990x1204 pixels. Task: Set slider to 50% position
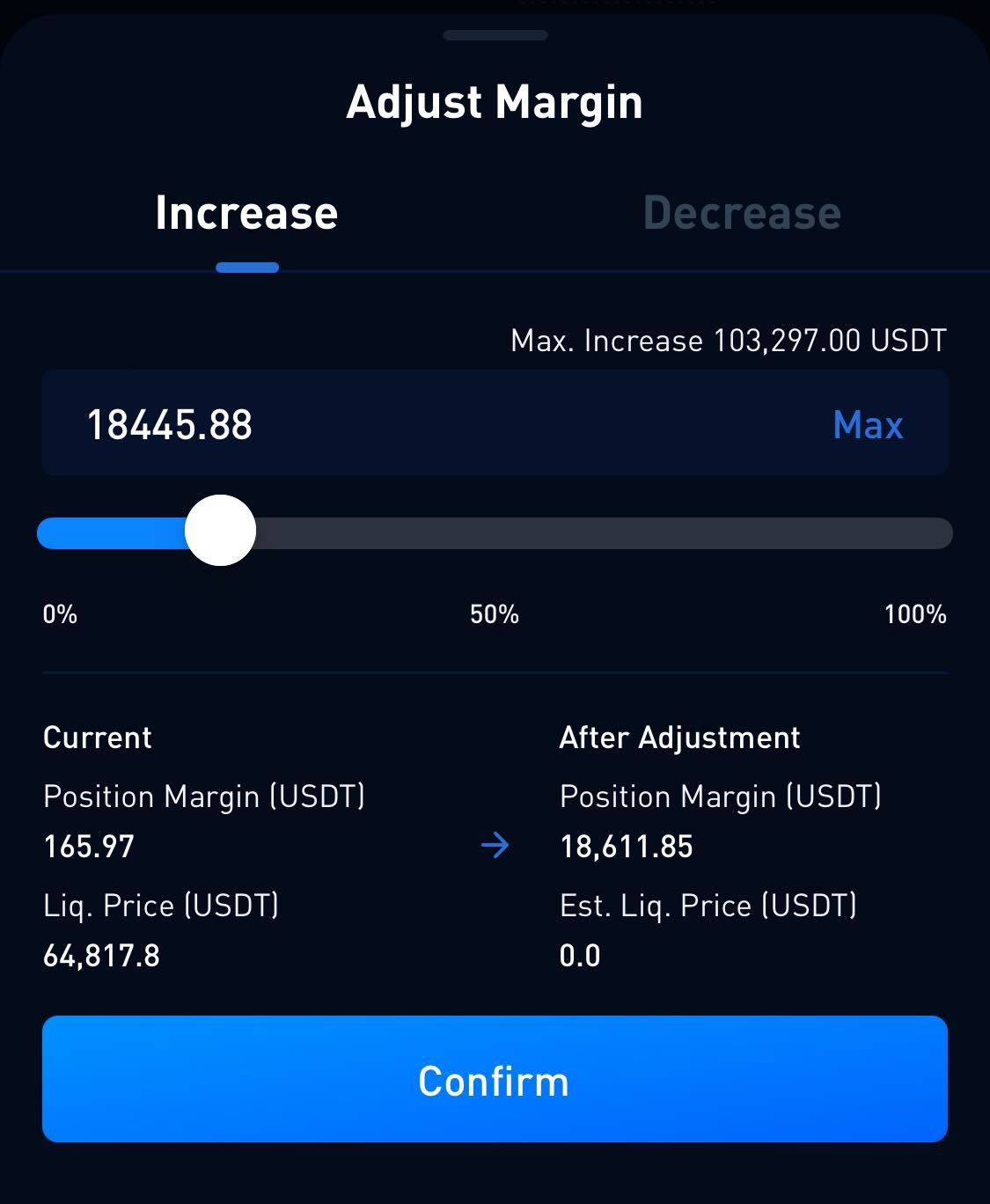click(x=495, y=532)
